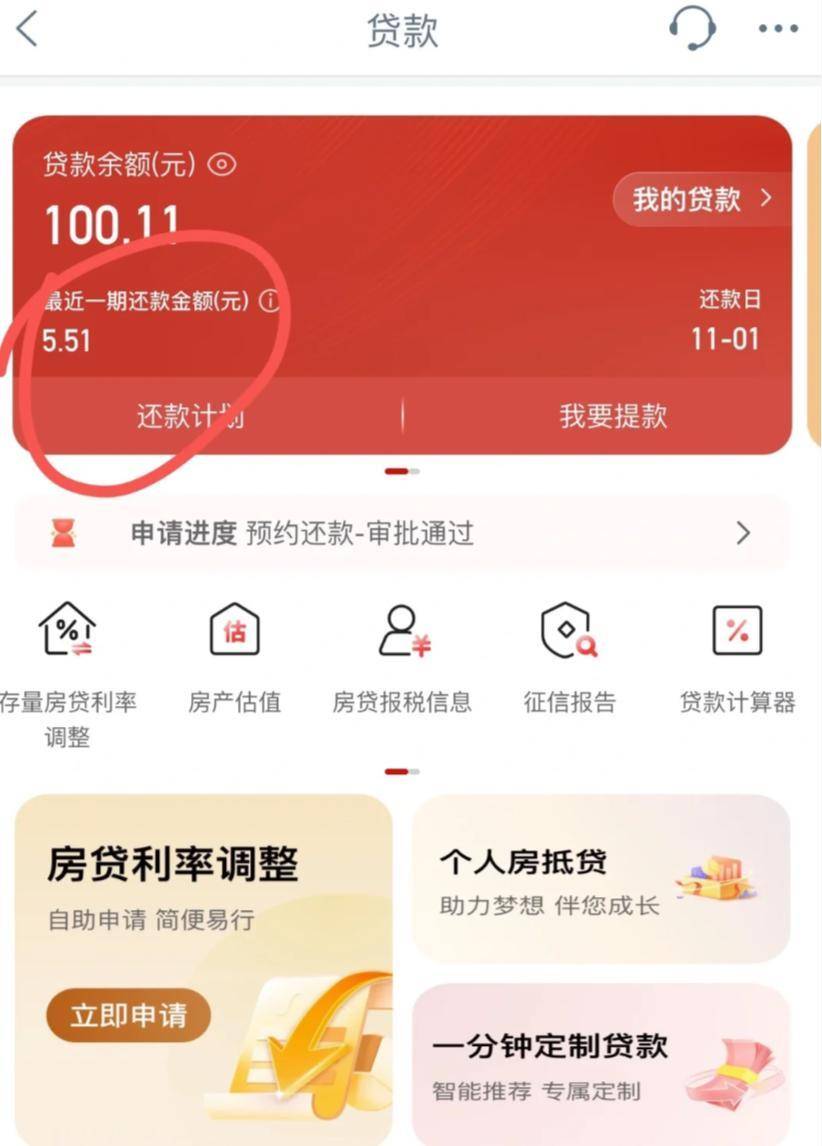This screenshot has width=822, height=1146.
Task: Contact customer service via headset icon
Action: click(x=691, y=30)
